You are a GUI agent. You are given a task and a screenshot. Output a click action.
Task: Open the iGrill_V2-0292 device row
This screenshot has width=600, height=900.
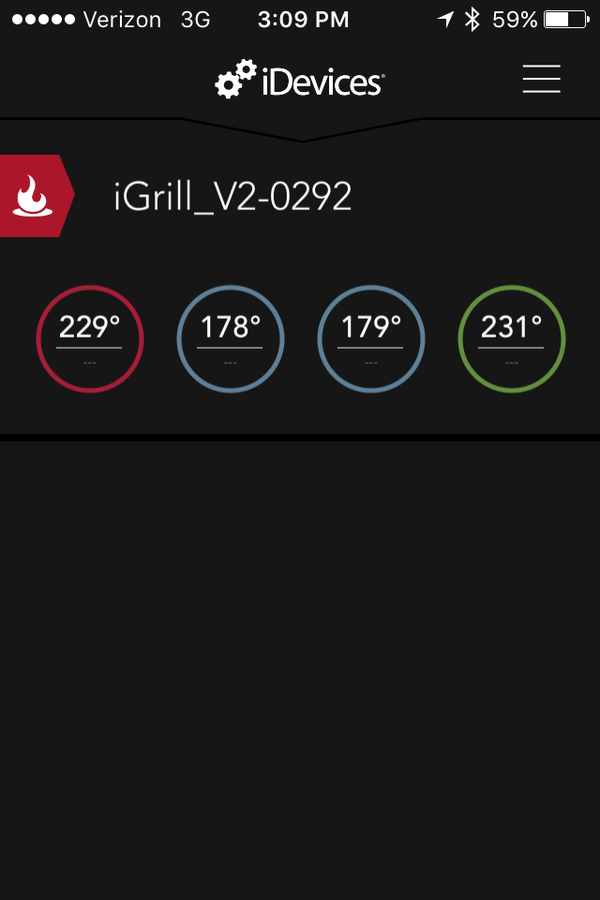(x=232, y=197)
